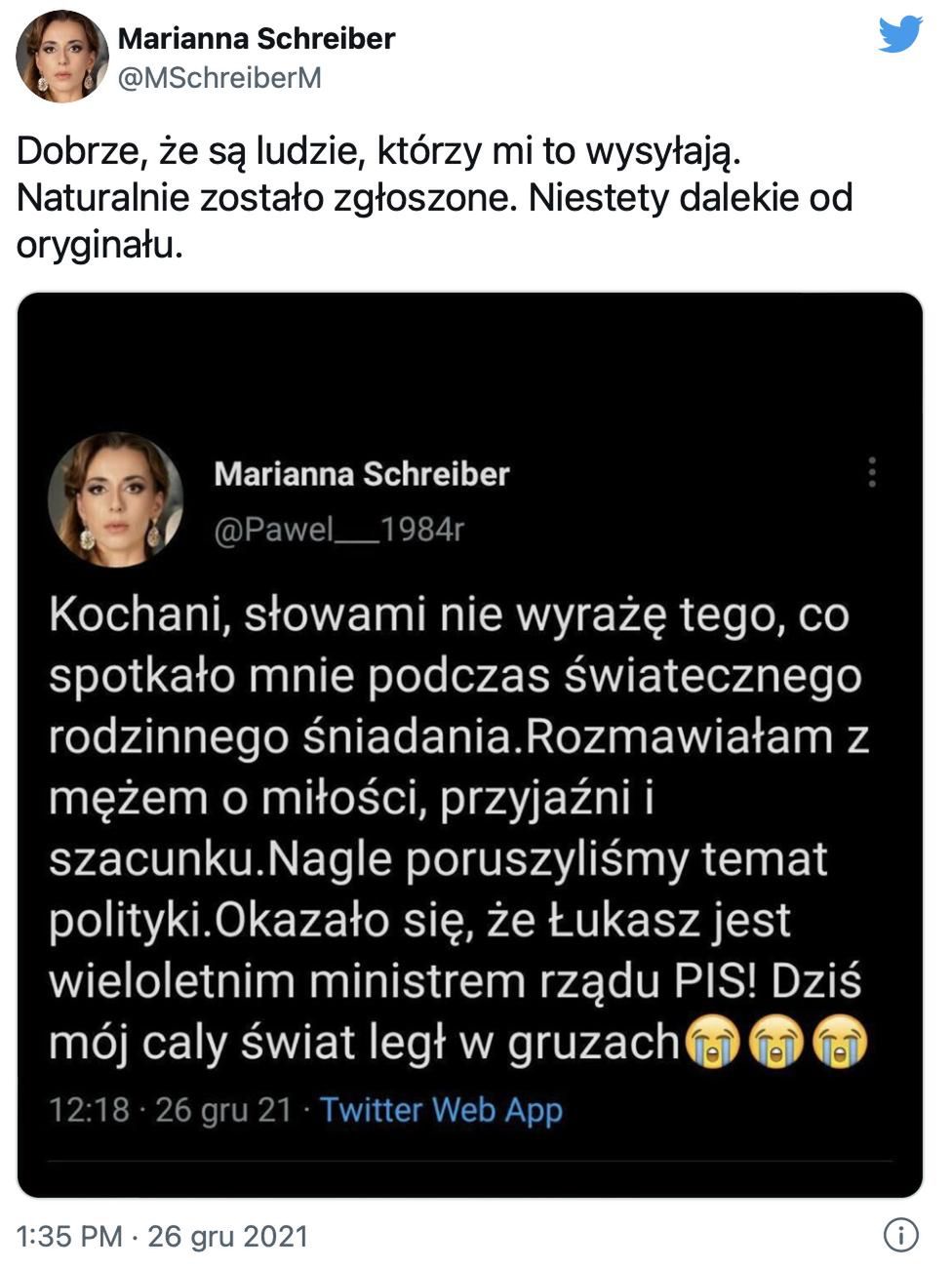The image size is (952, 1268).
Task: Open the attached tweet screenshot image
Action: point(470,743)
